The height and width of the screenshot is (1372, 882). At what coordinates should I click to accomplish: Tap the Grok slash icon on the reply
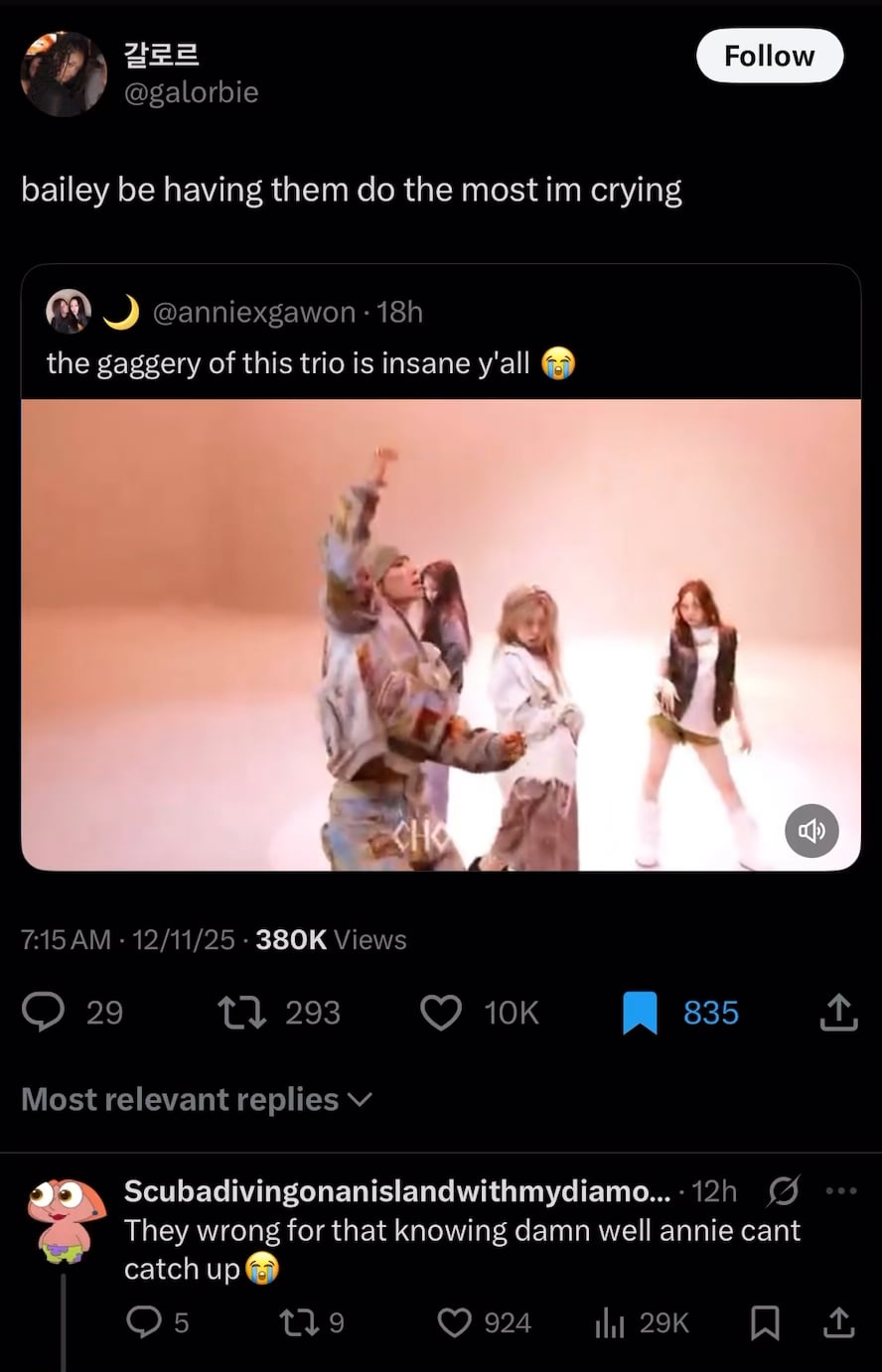pos(785,1190)
